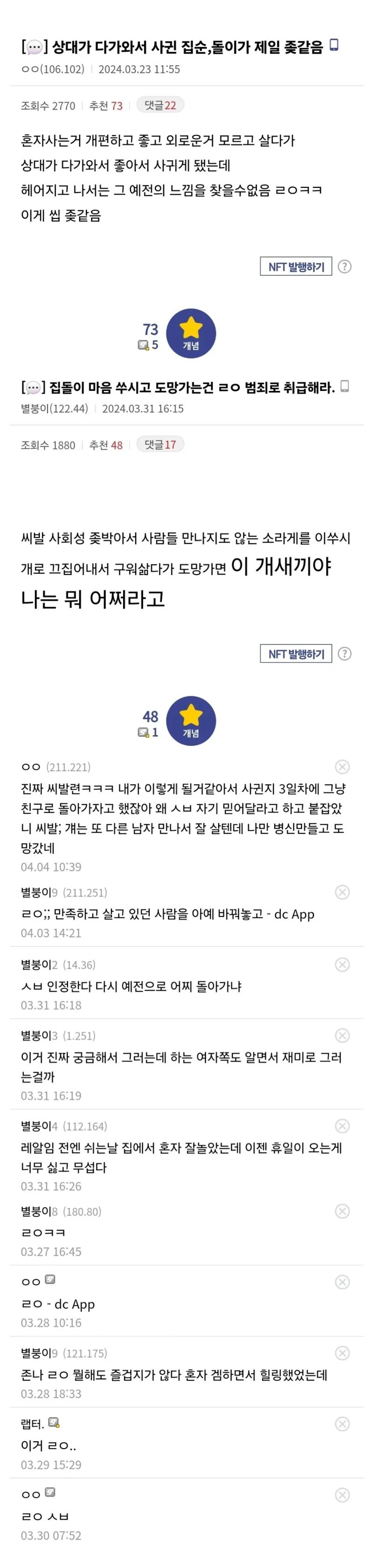Delete 별붕이3's comment
373x1568 pixels.
tap(343, 1036)
